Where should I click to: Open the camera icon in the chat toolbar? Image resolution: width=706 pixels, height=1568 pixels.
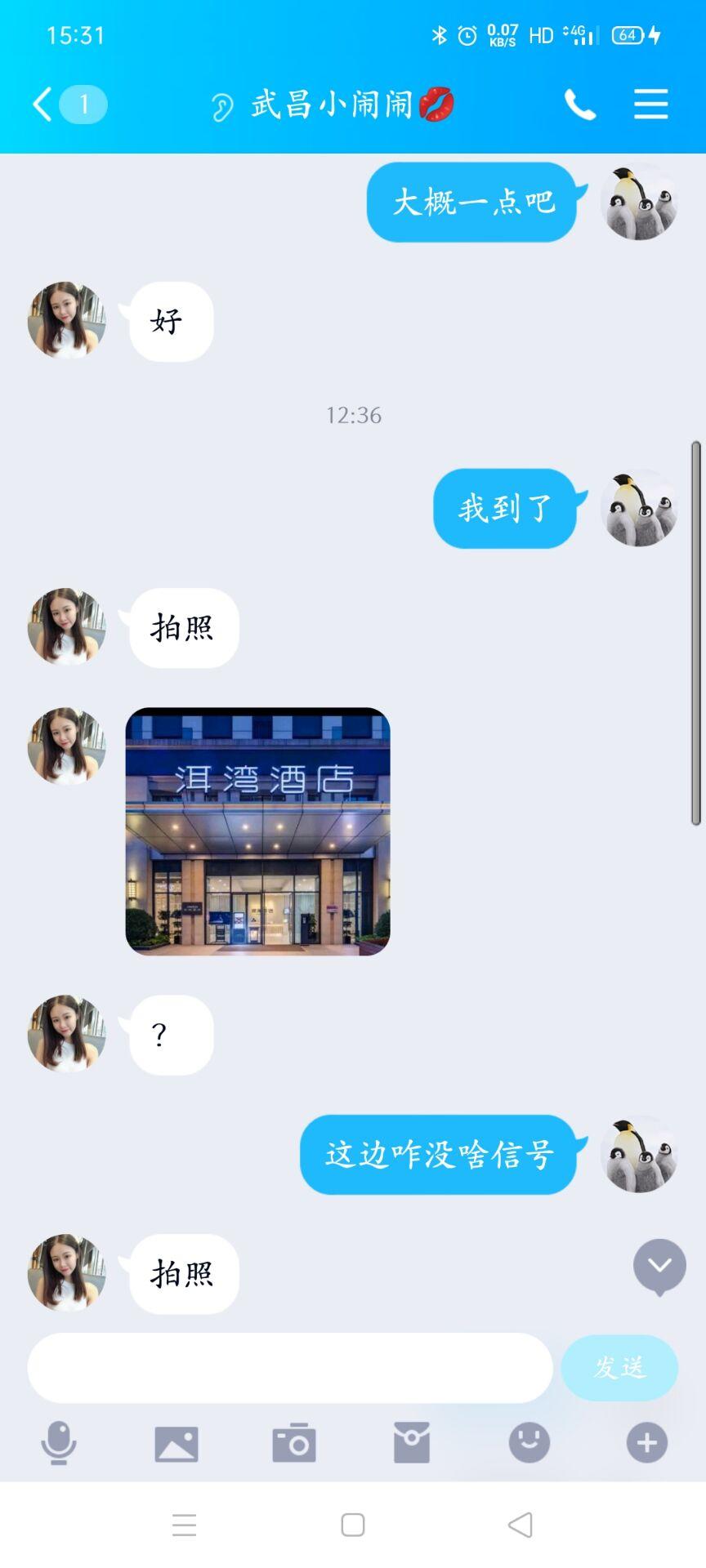pyautogui.click(x=294, y=1442)
